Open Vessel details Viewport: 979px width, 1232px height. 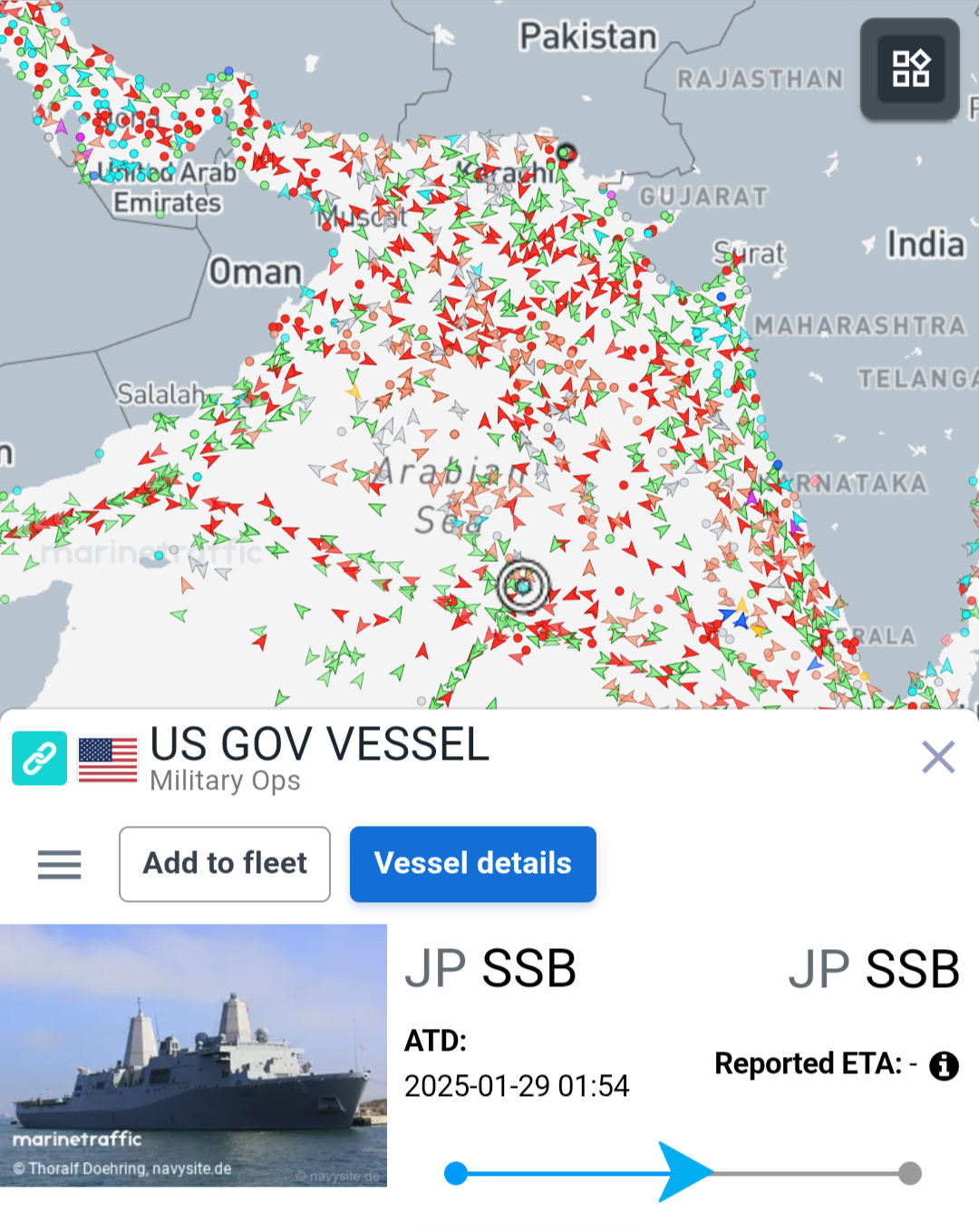point(473,864)
